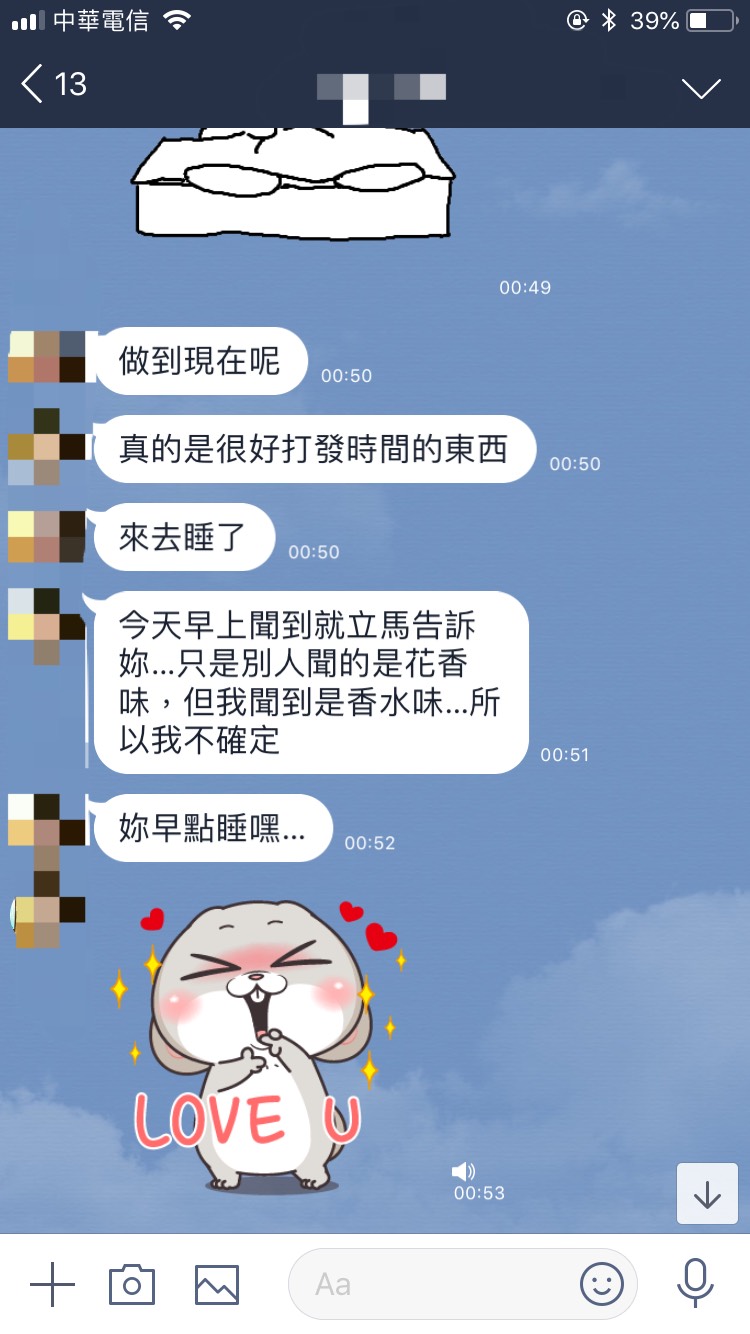Tap the Aa message input field
The height and width of the screenshot is (1334, 750).
[440, 1284]
